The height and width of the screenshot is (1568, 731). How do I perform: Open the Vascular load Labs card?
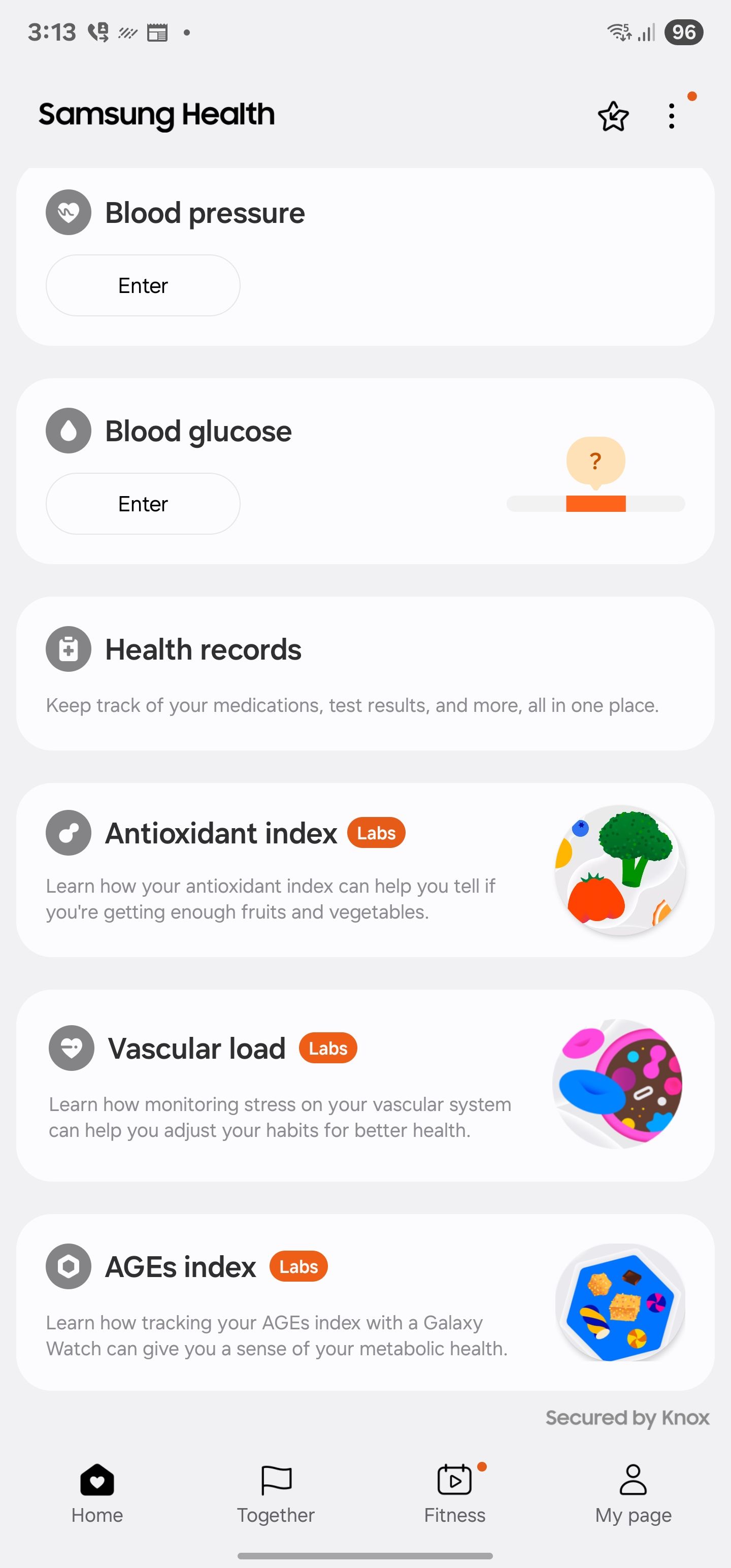pos(365,1086)
